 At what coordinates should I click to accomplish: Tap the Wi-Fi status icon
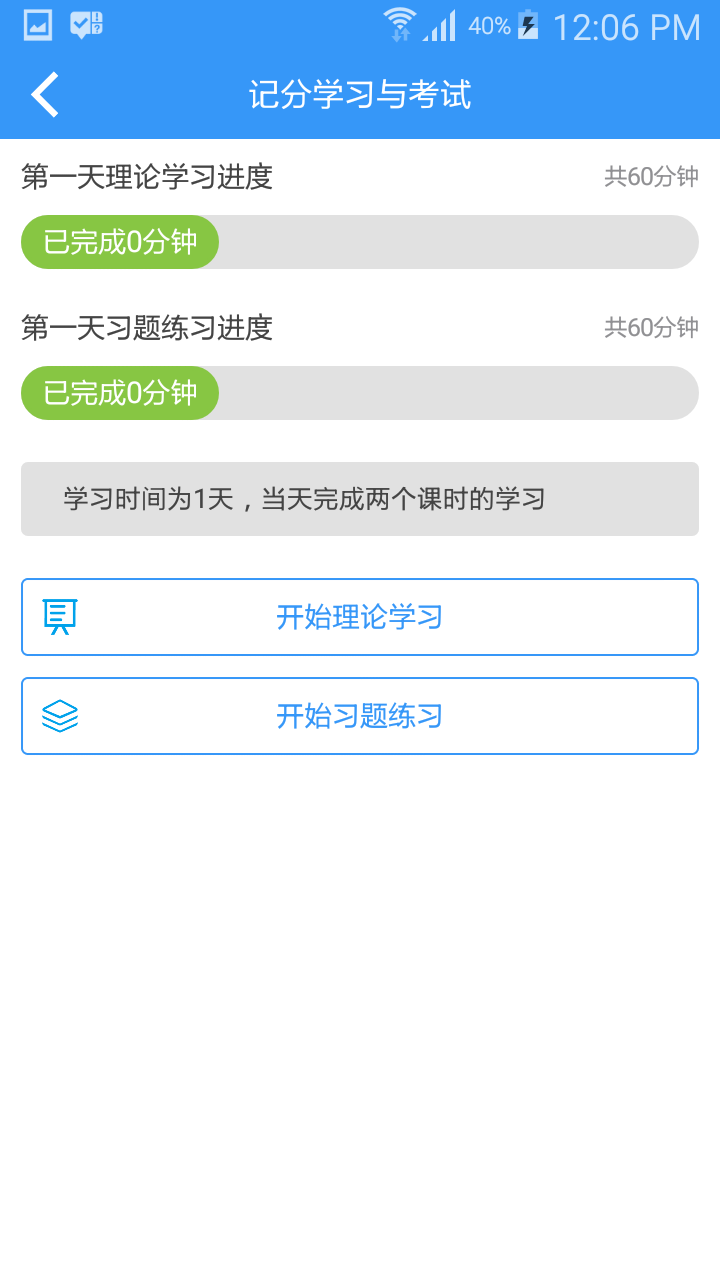coord(400,25)
